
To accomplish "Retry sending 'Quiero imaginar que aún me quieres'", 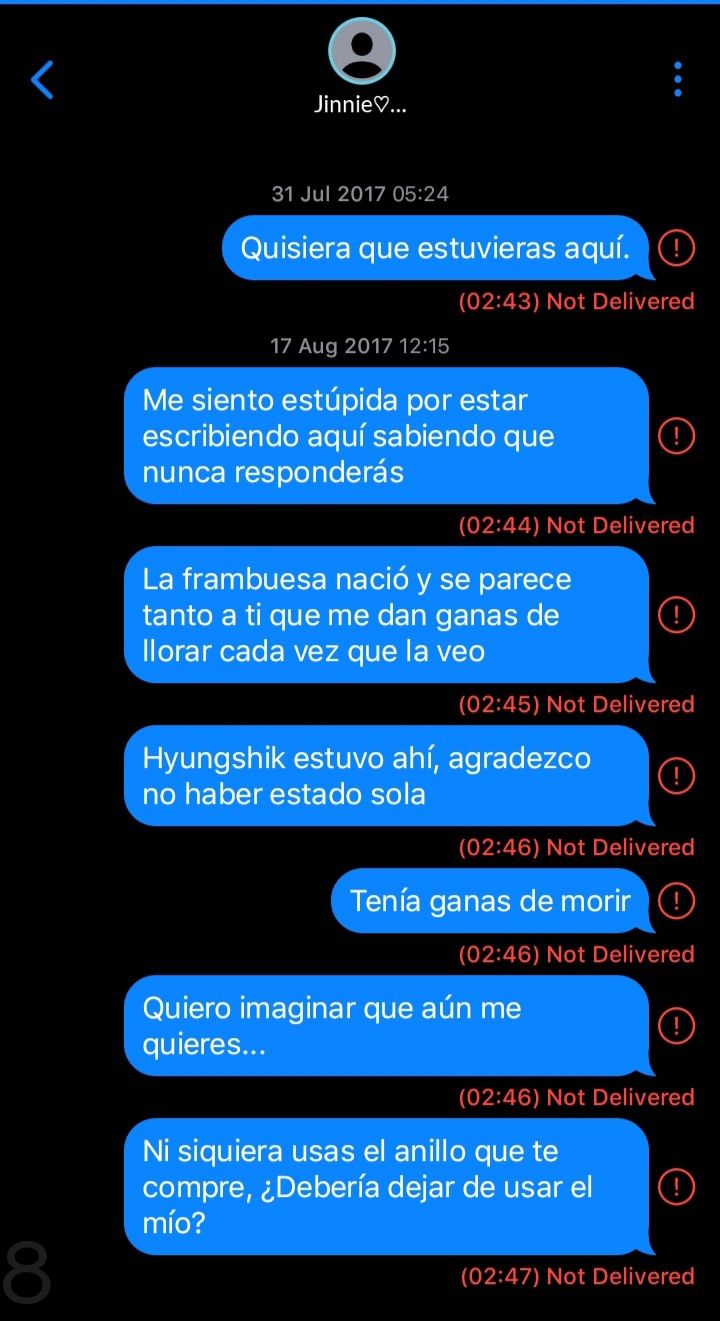I will click(x=677, y=1025).
